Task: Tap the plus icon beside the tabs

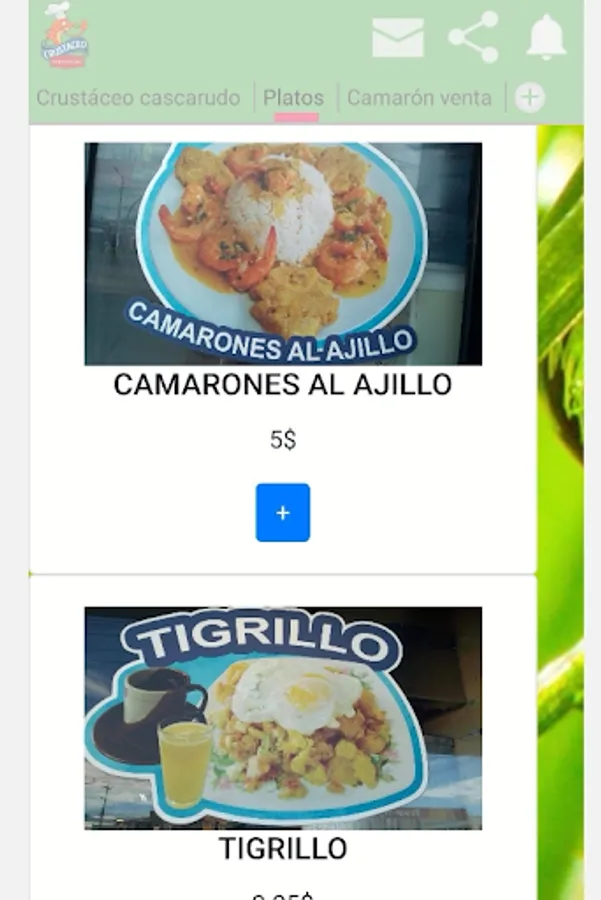Action: coord(529,97)
